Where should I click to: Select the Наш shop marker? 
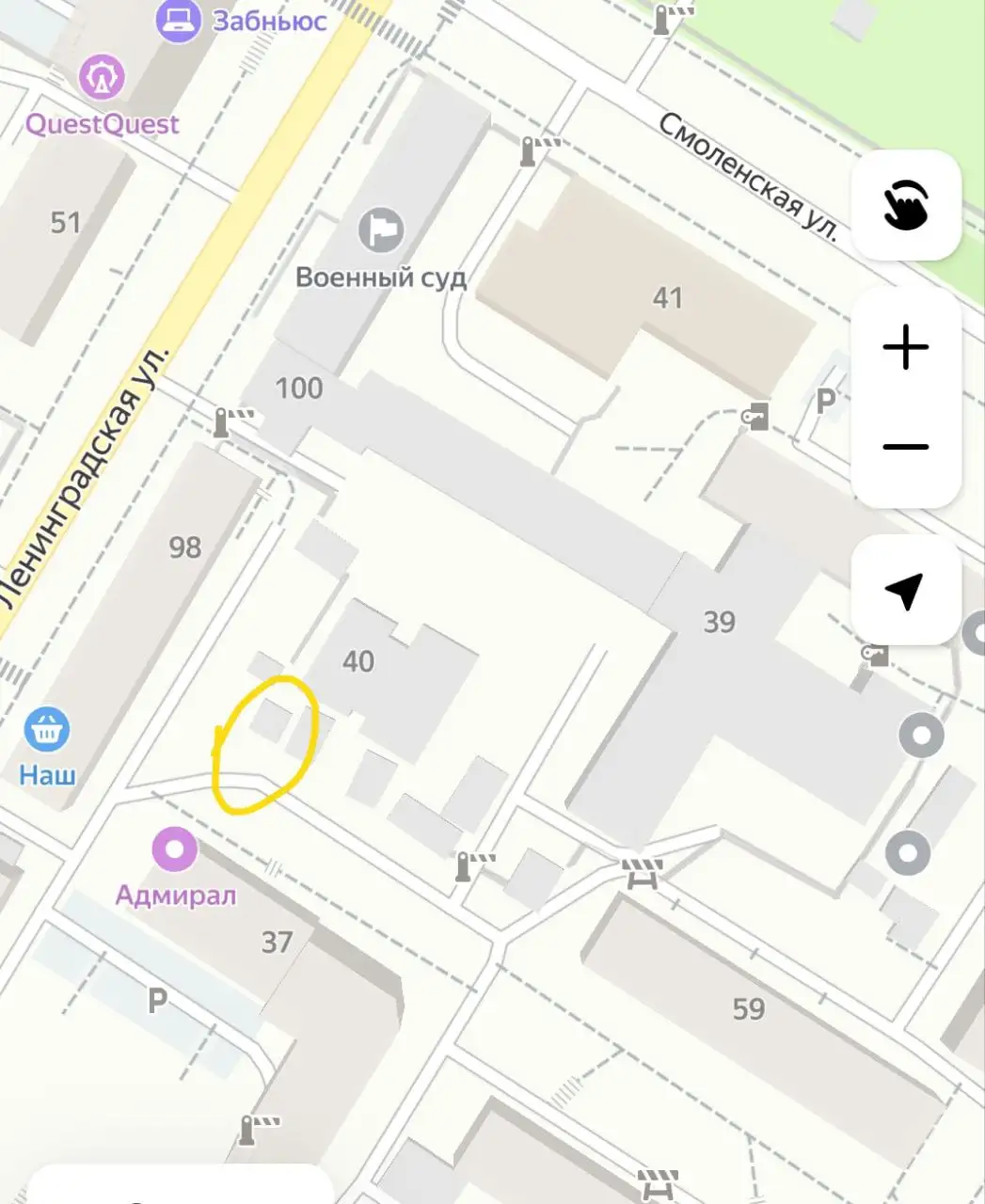[x=46, y=730]
